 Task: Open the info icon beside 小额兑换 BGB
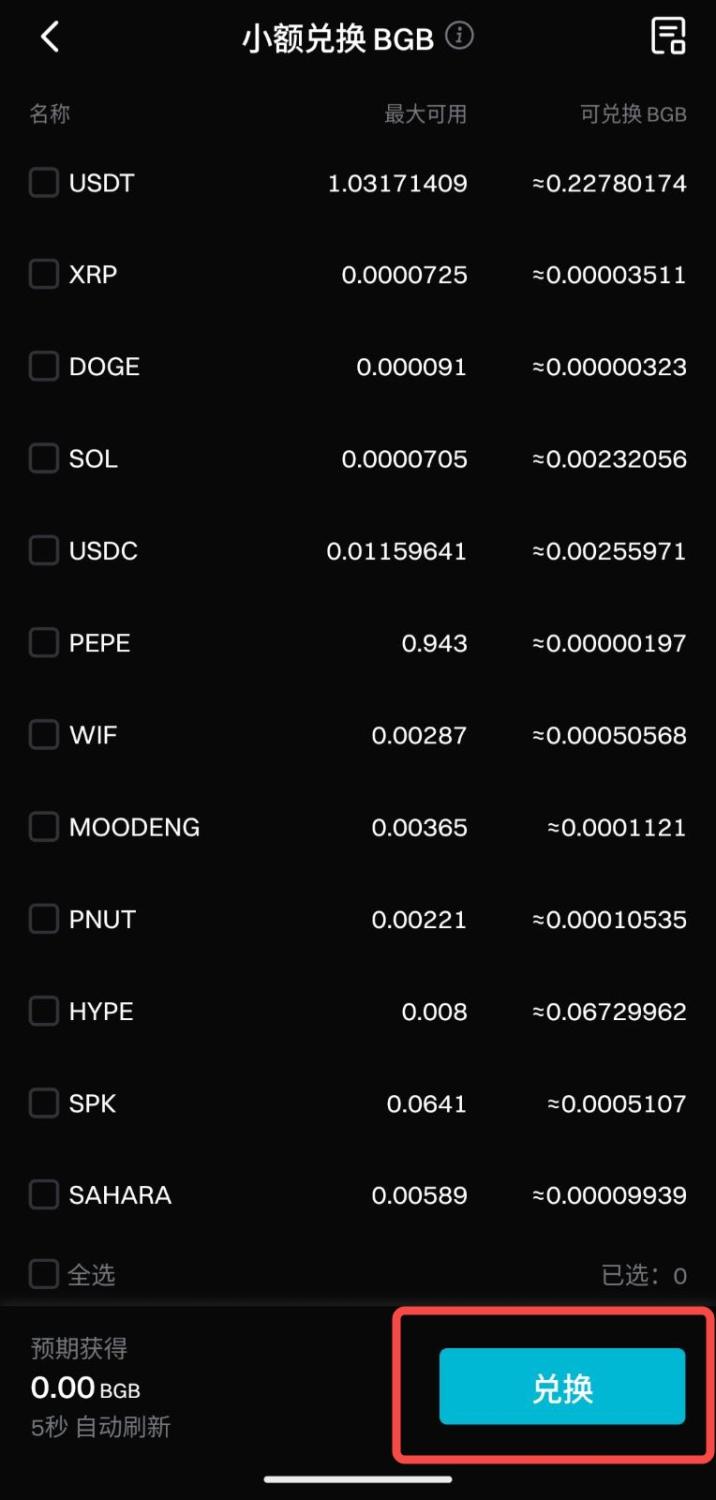click(x=459, y=37)
